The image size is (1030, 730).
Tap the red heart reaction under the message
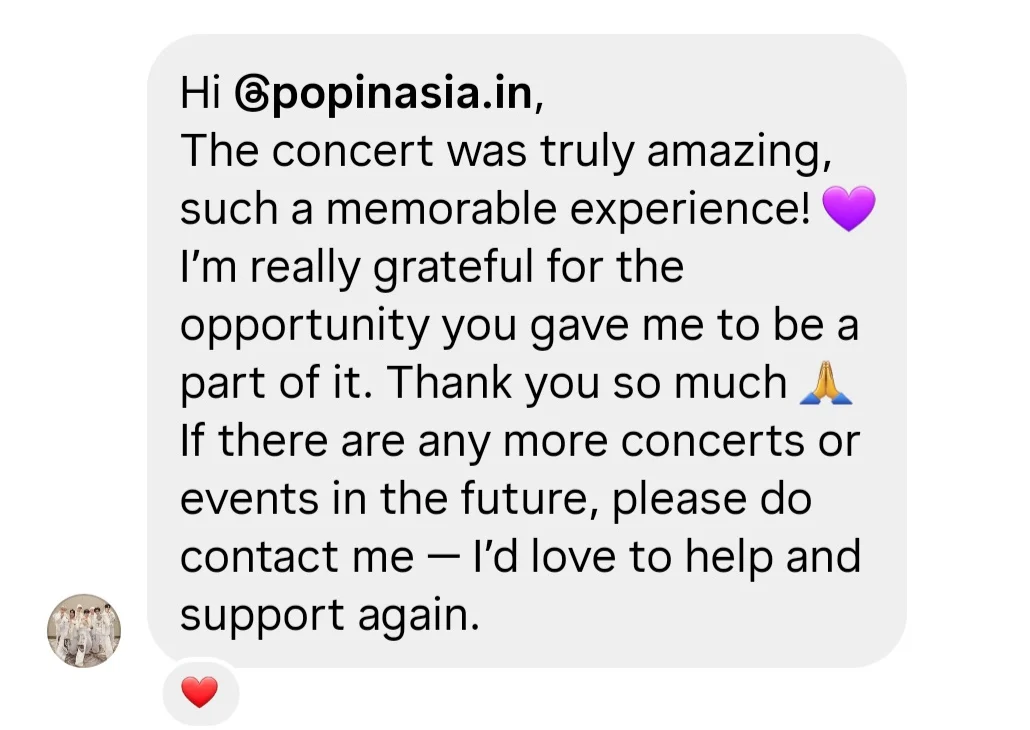click(200, 692)
